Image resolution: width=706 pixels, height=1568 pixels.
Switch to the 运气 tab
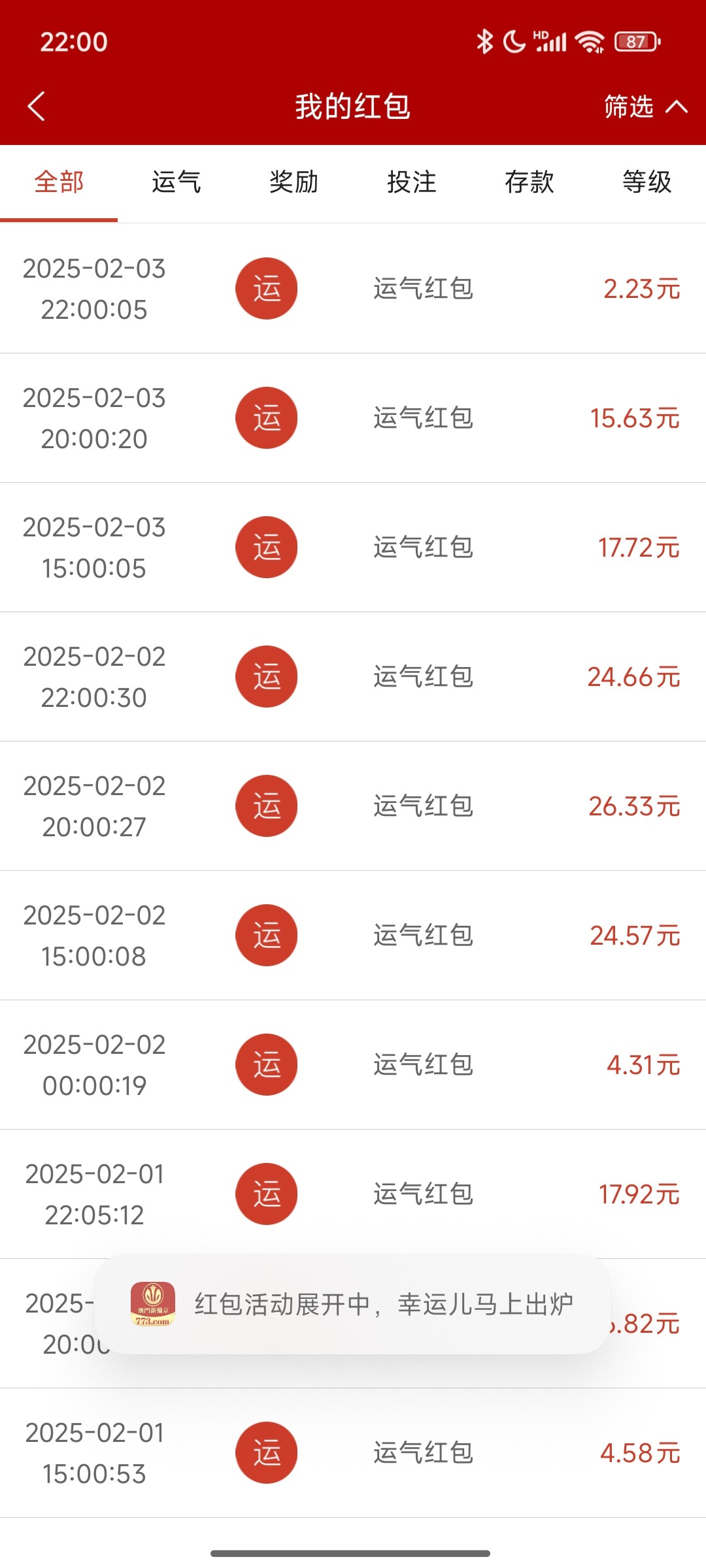[176, 182]
